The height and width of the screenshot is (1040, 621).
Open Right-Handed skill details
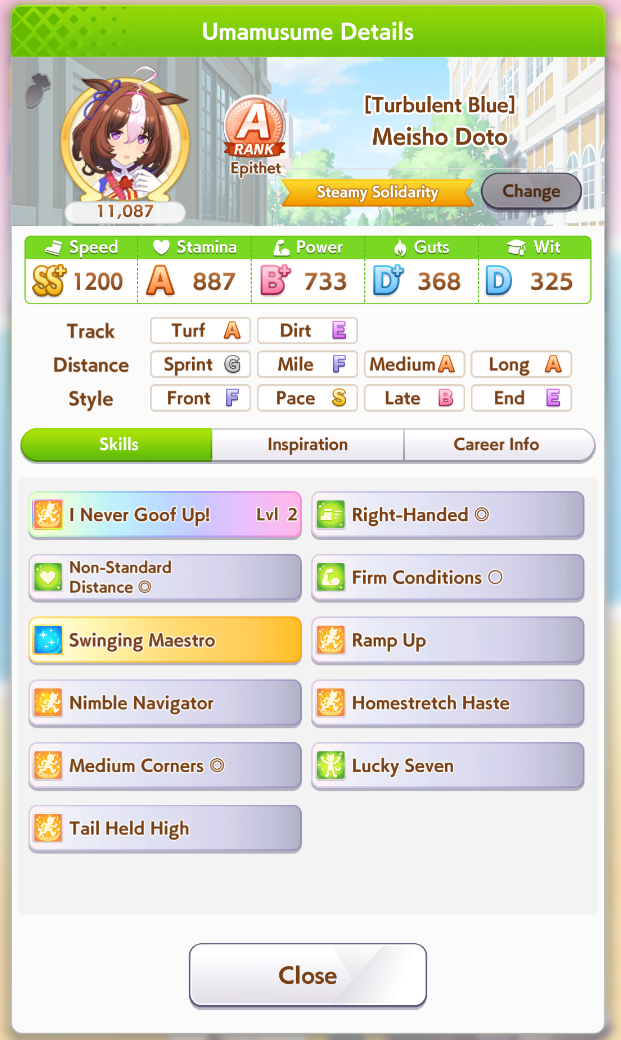click(x=448, y=515)
